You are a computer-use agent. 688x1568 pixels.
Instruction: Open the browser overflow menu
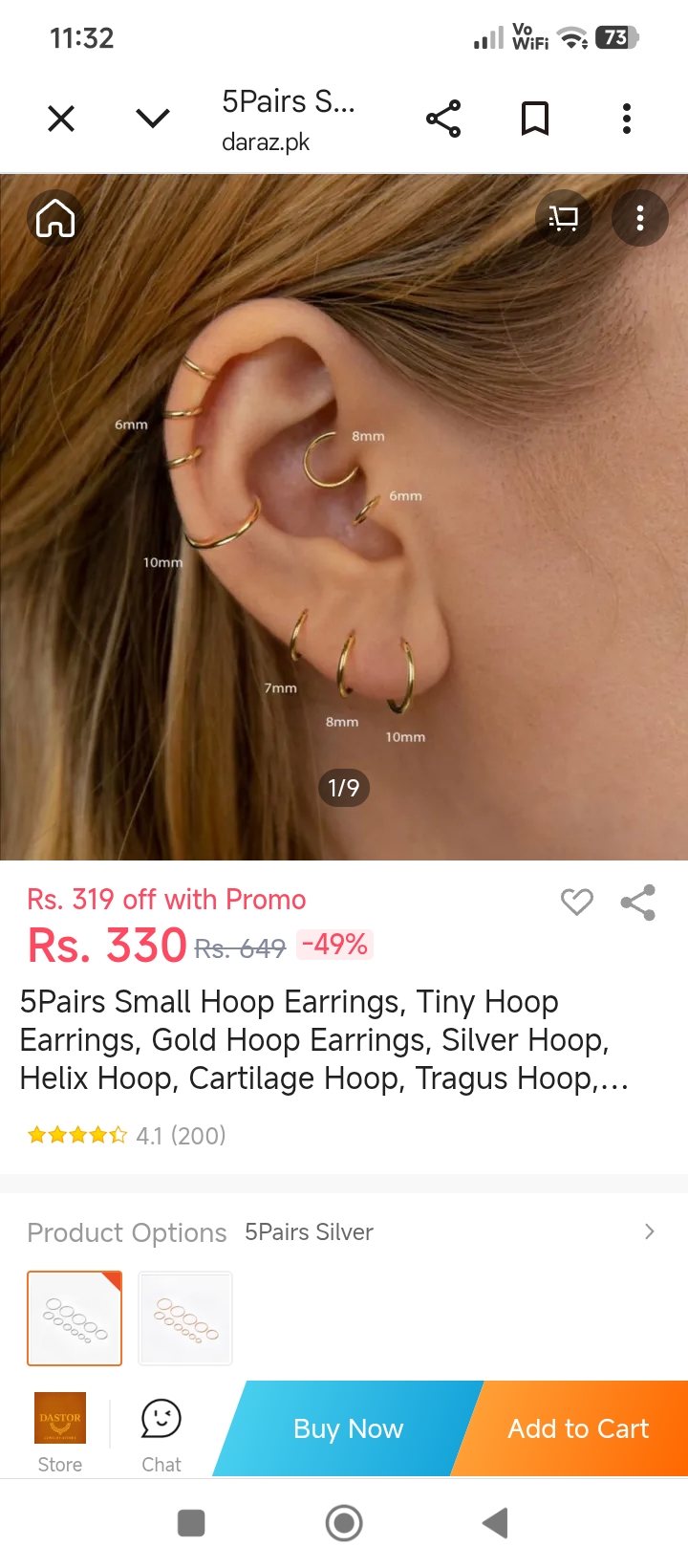tap(627, 119)
